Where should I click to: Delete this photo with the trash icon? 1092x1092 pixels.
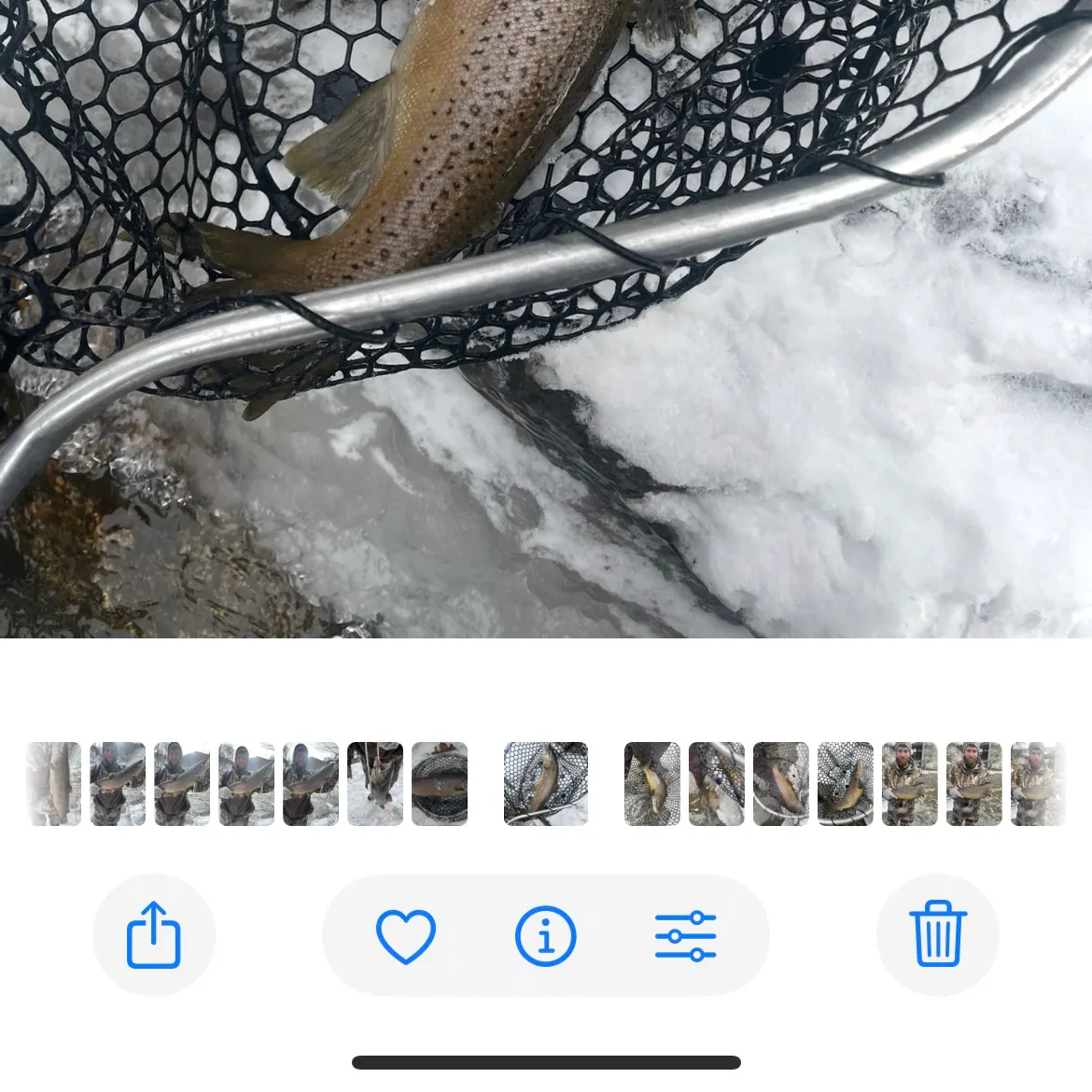click(937, 934)
